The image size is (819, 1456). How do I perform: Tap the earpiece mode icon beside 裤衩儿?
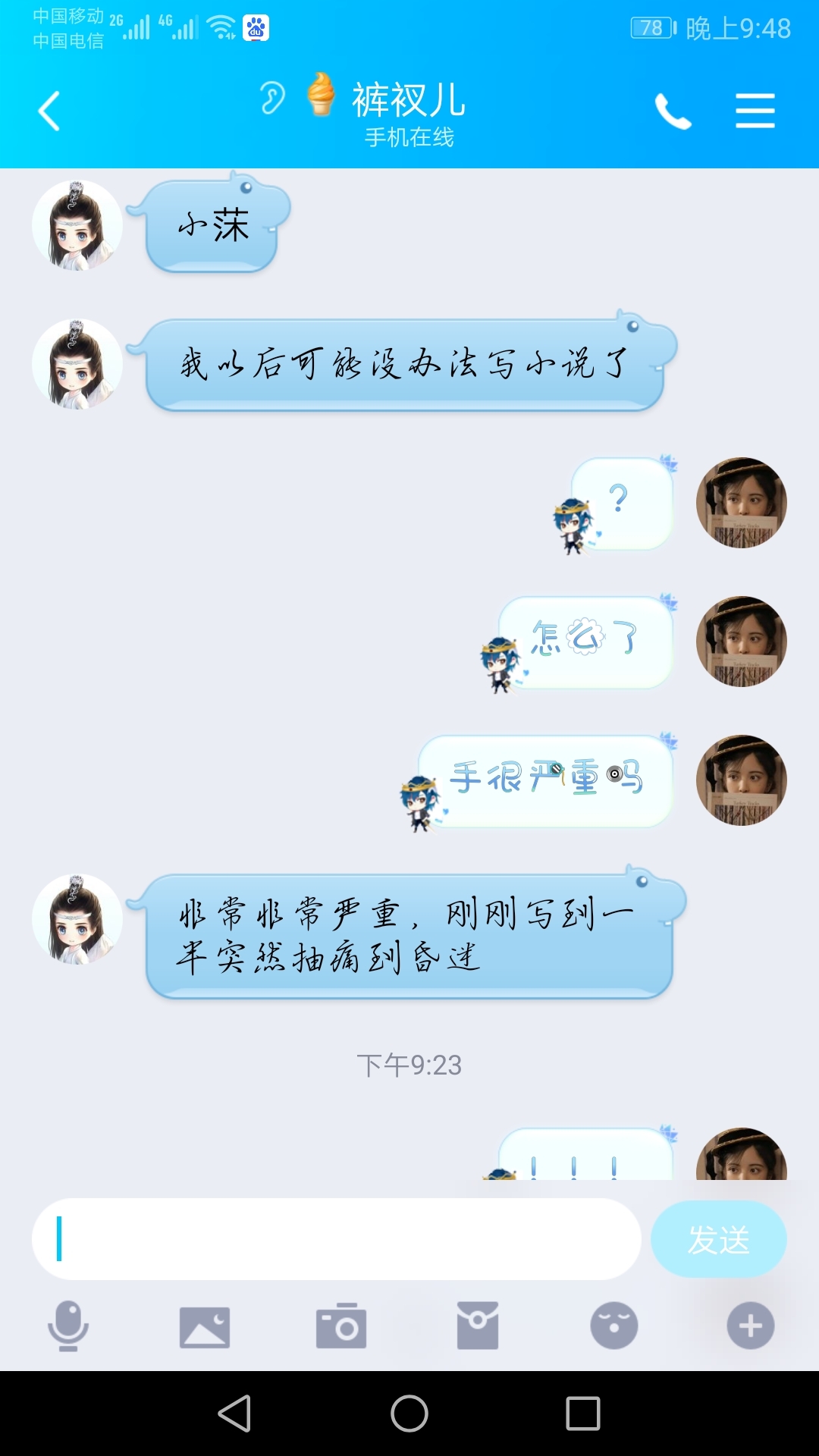click(x=272, y=97)
